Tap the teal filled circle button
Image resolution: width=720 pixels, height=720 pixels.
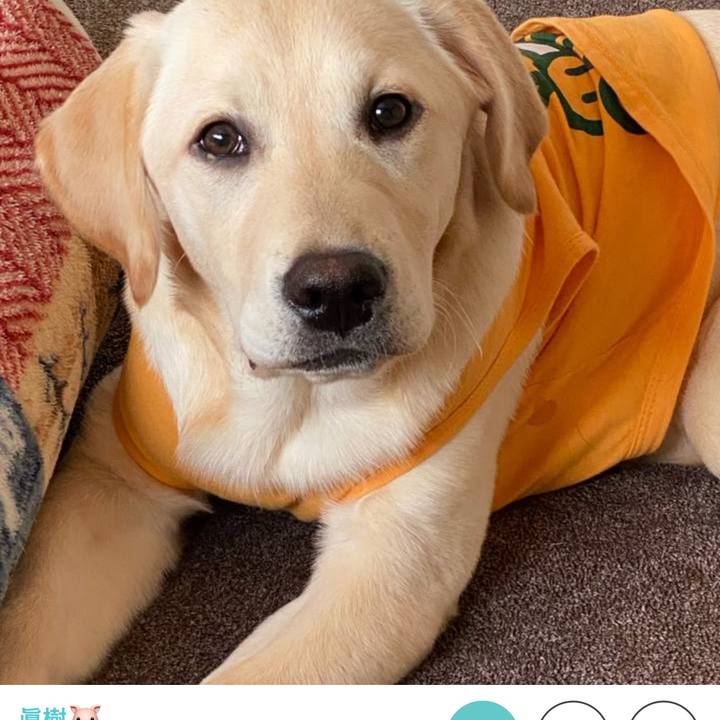483,713
